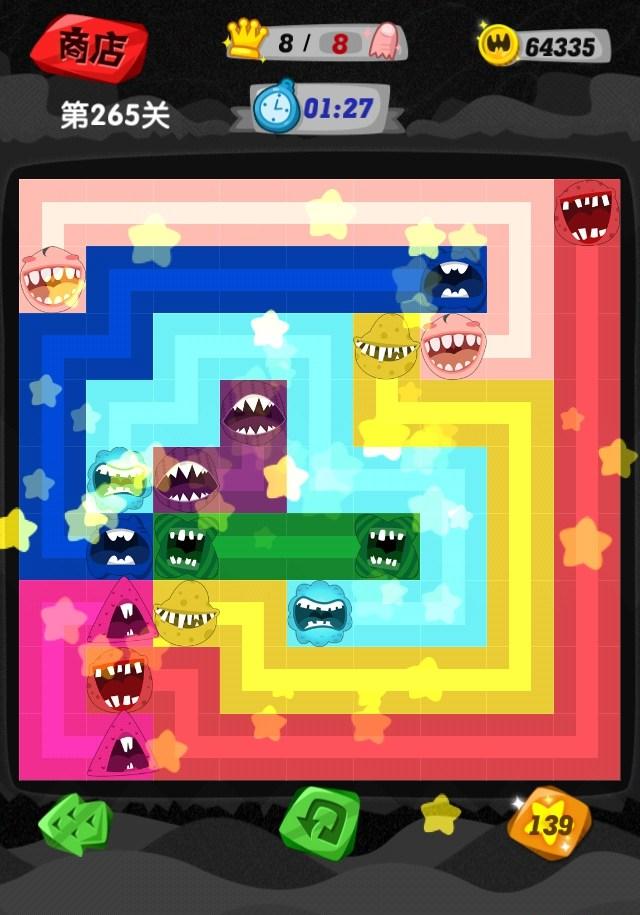Use the orange hint star button marked 139
This screenshot has height=915, width=640.
pos(549,823)
